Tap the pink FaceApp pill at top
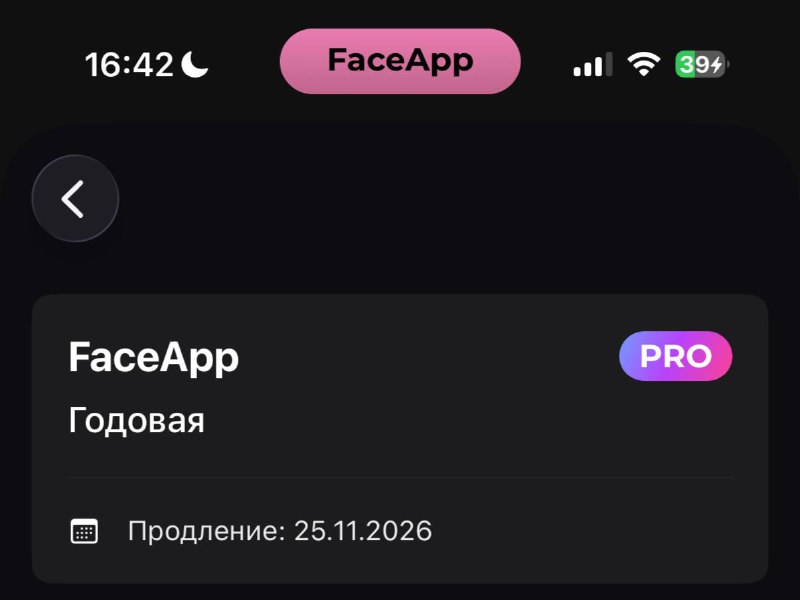The width and height of the screenshot is (800, 600). (400, 62)
